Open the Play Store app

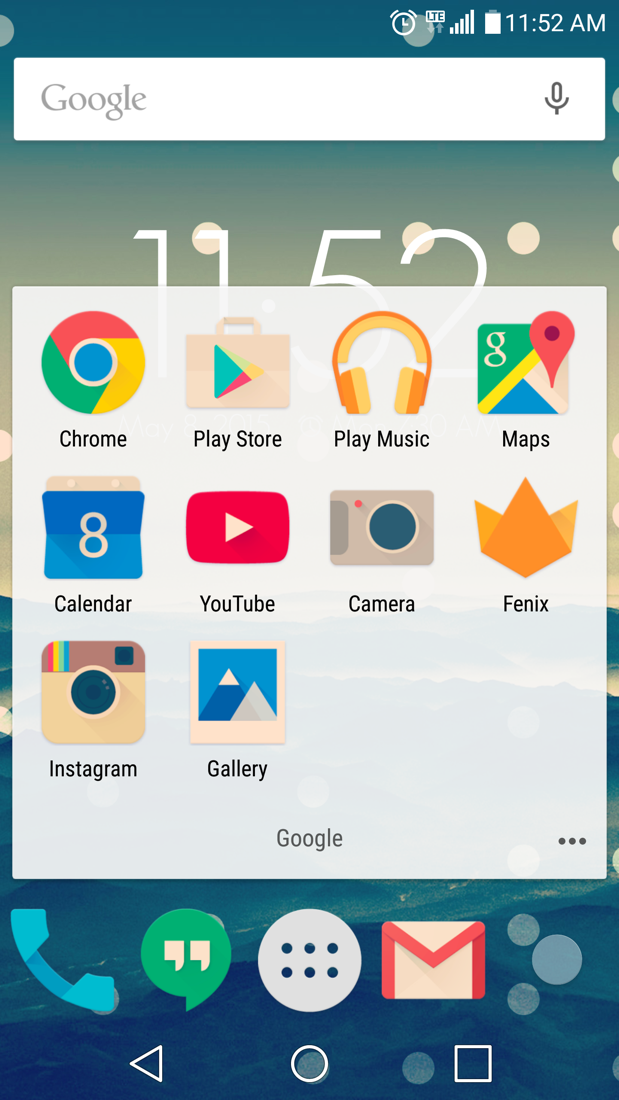(238, 363)
